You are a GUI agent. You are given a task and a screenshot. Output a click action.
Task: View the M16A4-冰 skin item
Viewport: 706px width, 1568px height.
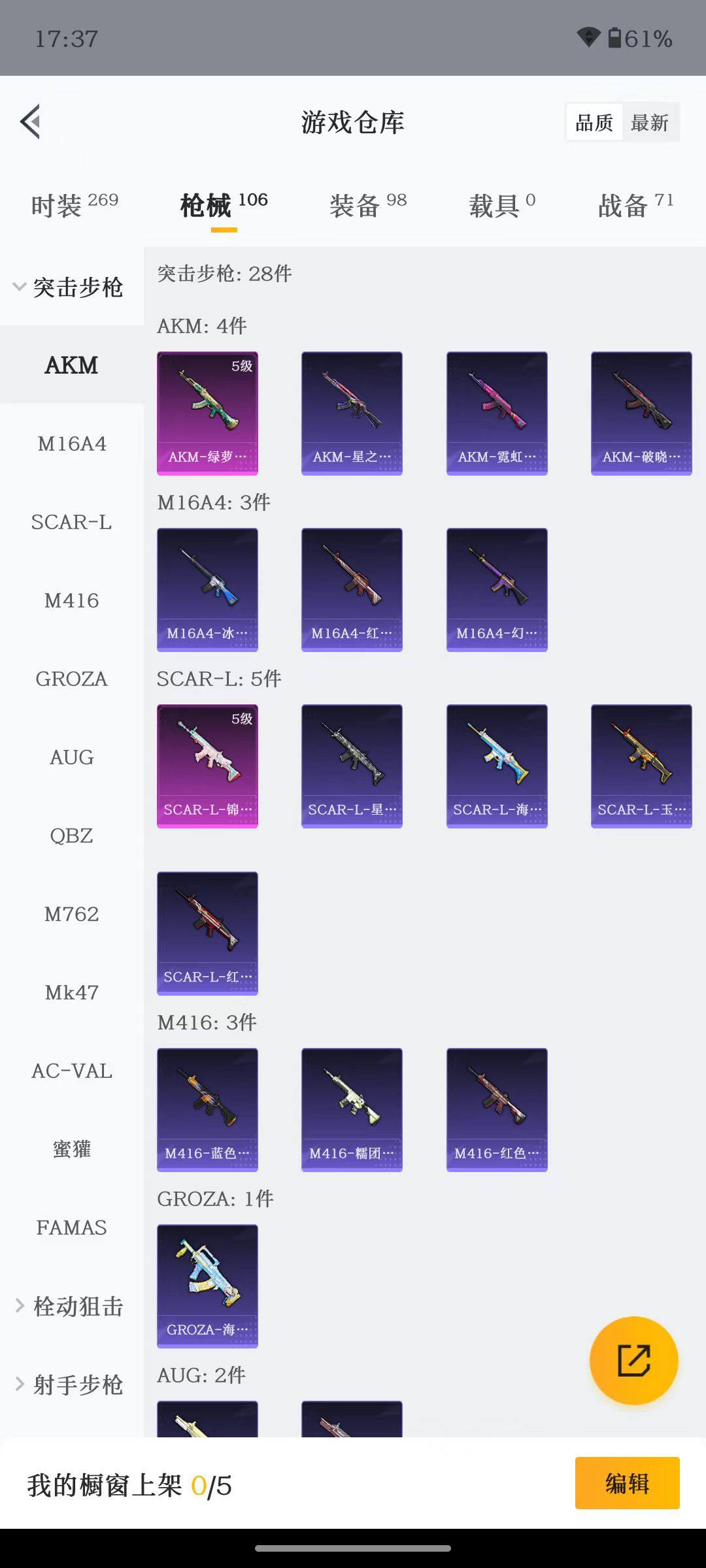click(x=207, y=589)
